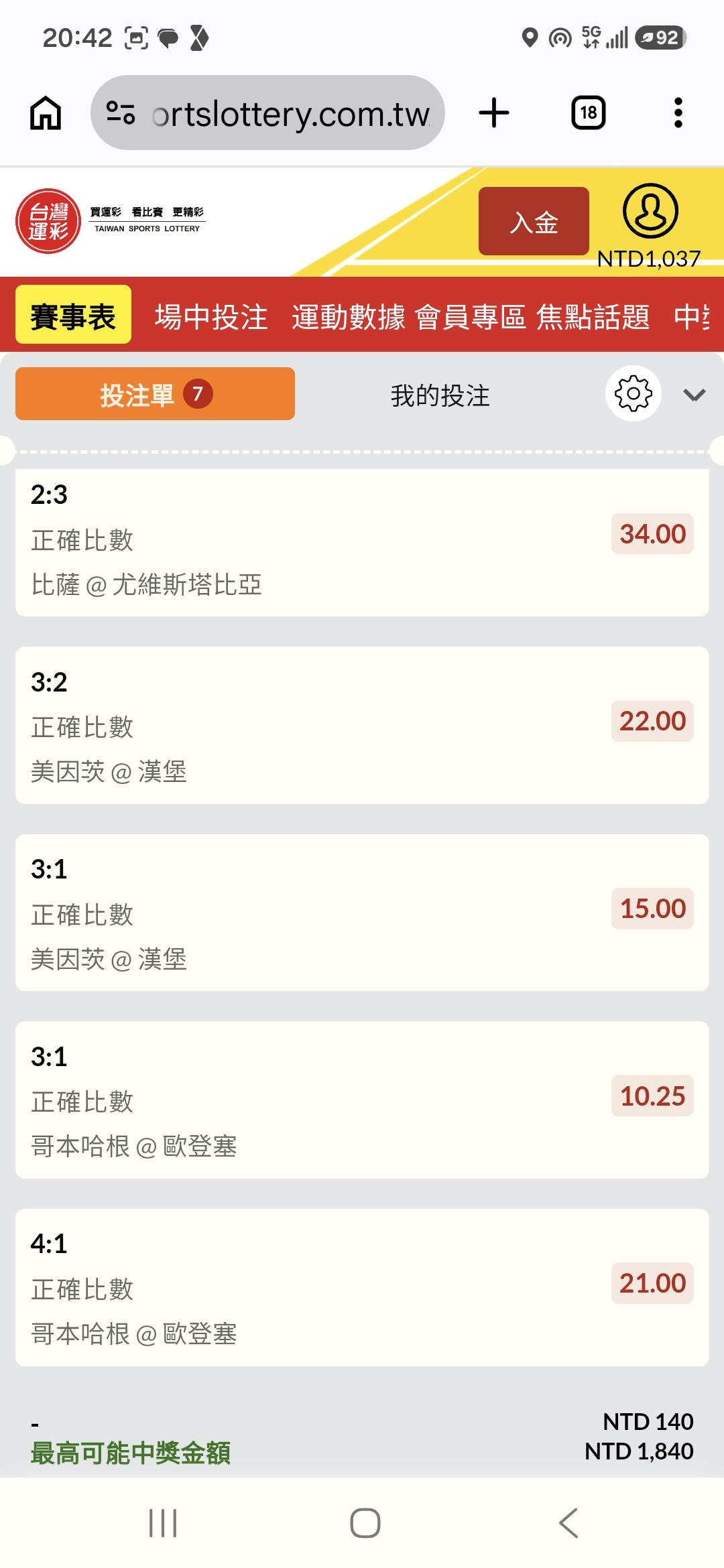Tap the 34.00 odds for 比薩 2:3
The height and width of the screenshot is (1568, 724).
tap(652, 534)
